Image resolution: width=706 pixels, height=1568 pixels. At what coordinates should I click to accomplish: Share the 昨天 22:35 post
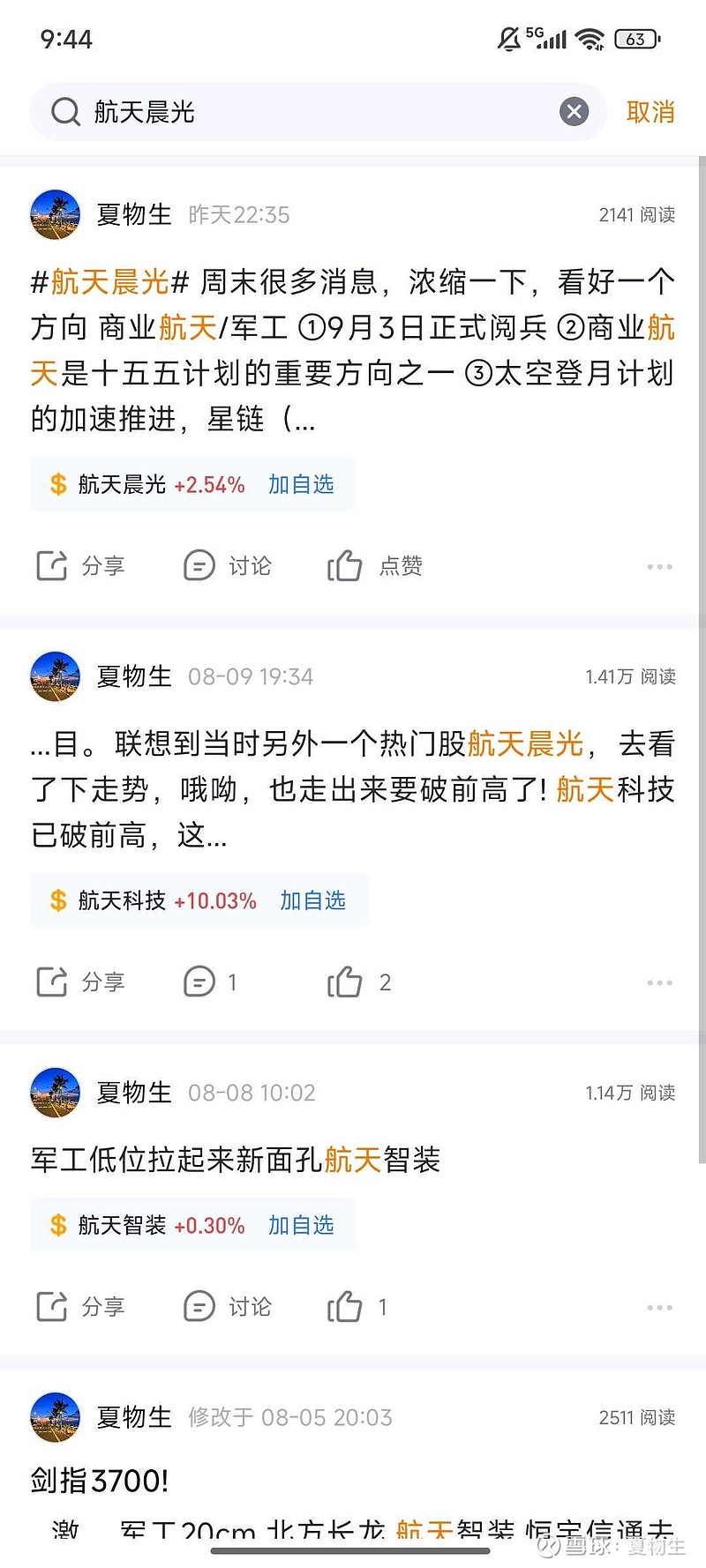click(x=80, y=565)
